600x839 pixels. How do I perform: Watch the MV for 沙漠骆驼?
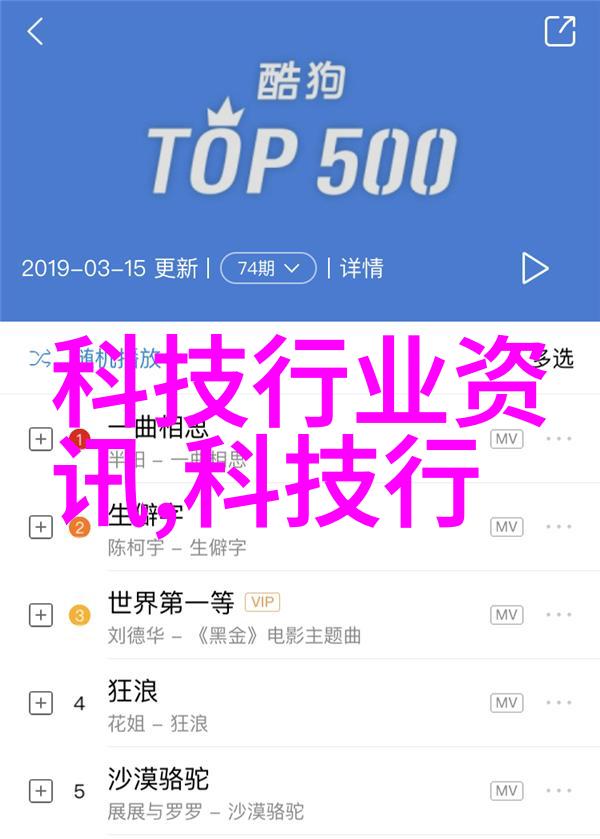507,790
